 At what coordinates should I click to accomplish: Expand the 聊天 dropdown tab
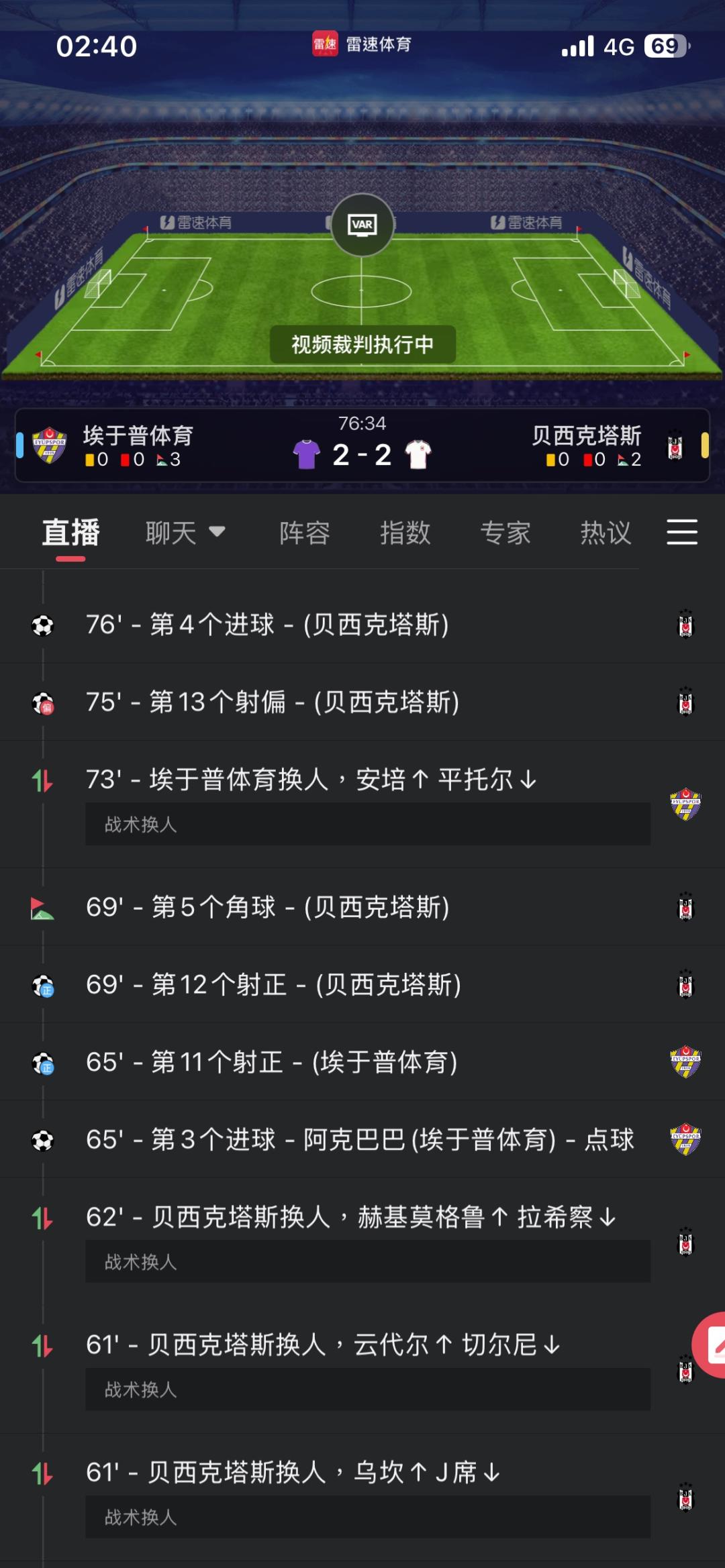click(x=185, y=533)
